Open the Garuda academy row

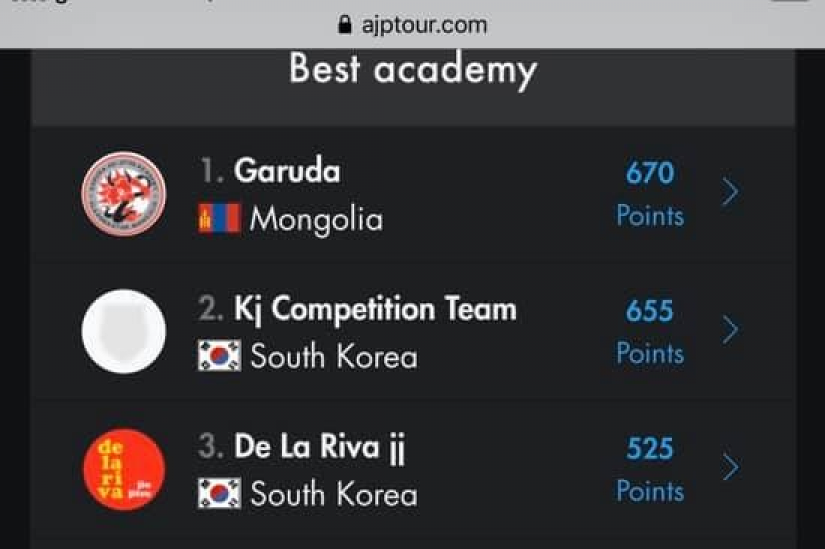(412, 193)
